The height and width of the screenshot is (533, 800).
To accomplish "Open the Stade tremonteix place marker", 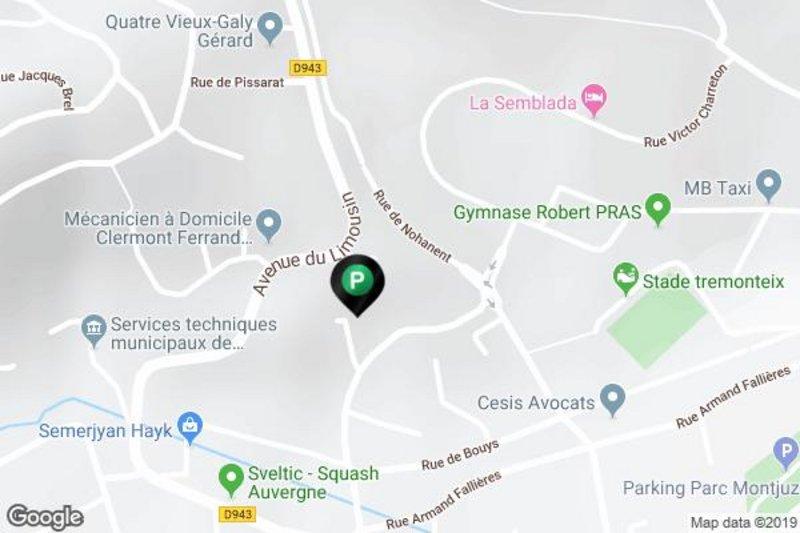I will (627, 277).
